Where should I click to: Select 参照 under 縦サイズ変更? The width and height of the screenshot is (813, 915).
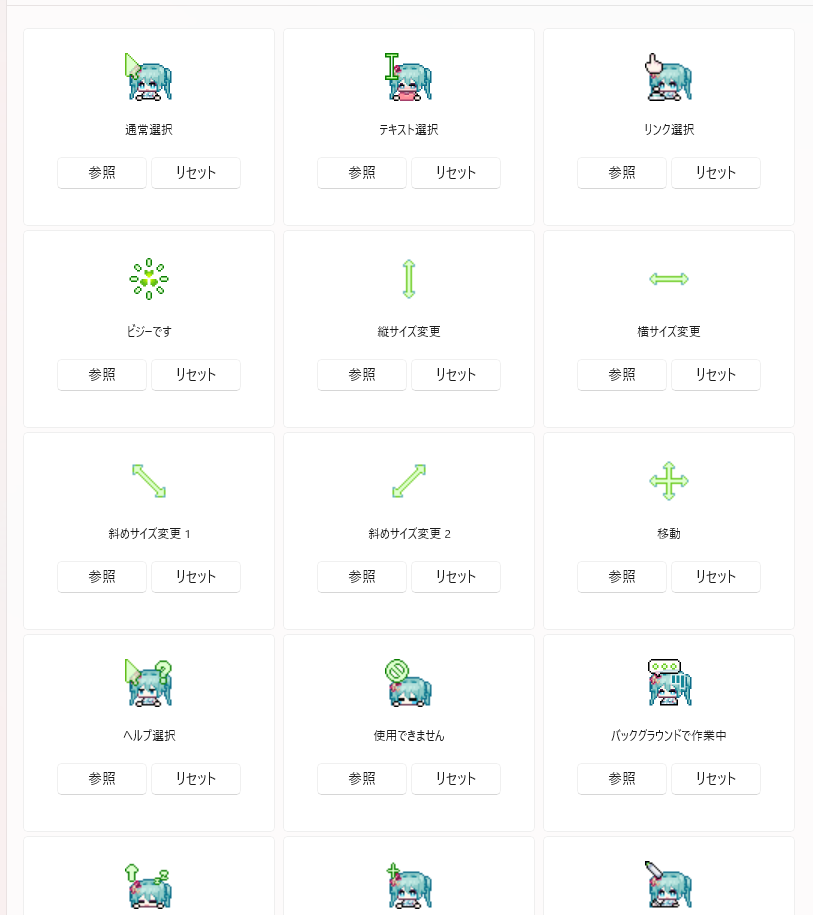362,375
